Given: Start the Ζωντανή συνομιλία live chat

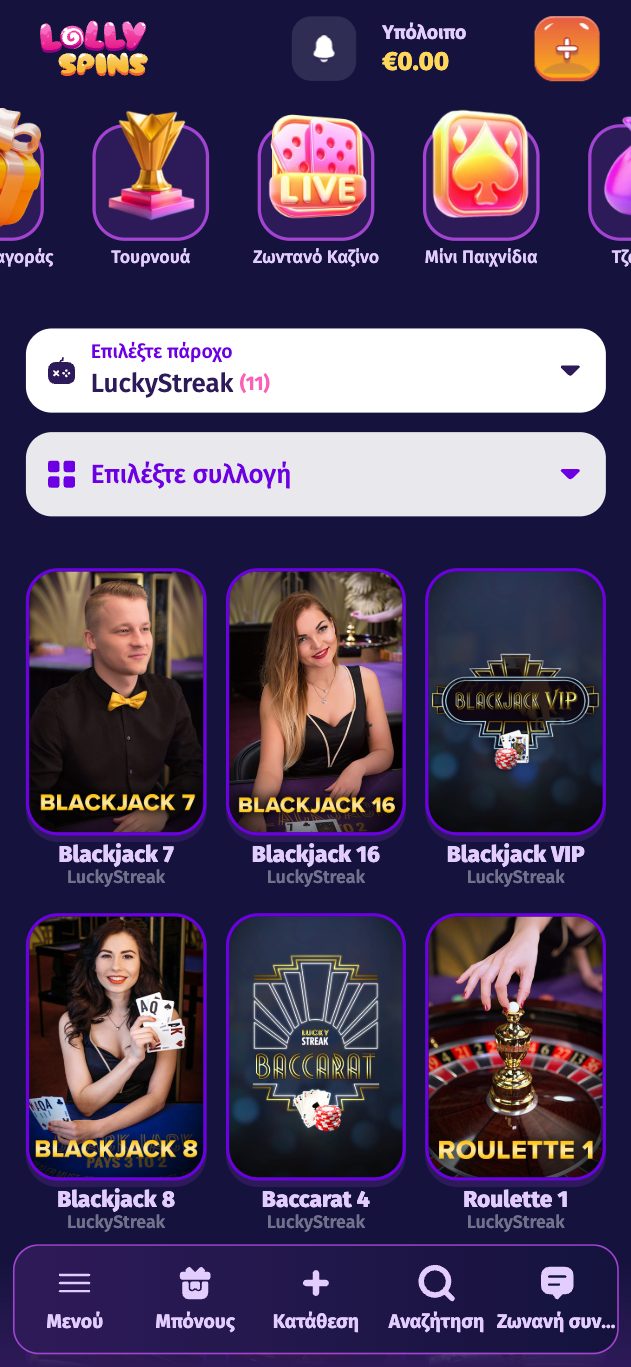Looking at the screenshot, I should pyautogui.click(x=556, y=1299).
